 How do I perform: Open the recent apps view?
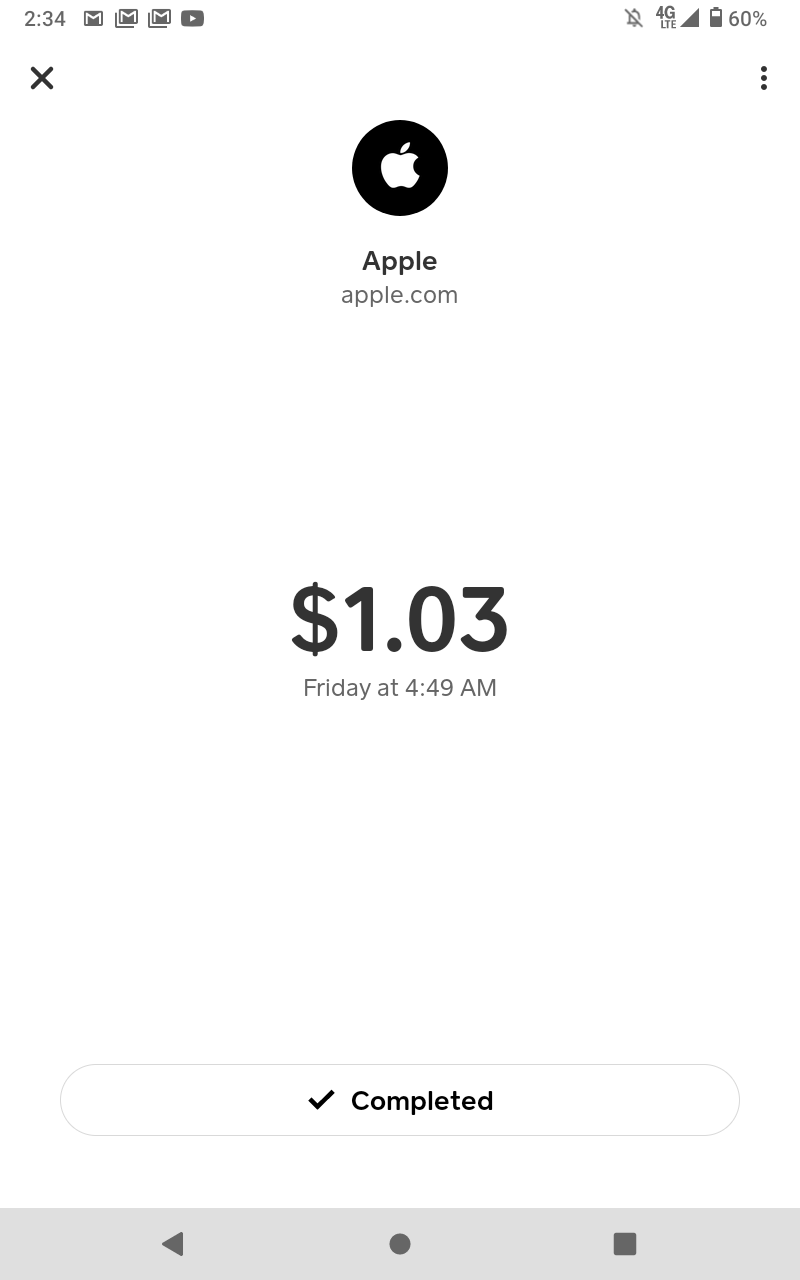point(625,1243)
